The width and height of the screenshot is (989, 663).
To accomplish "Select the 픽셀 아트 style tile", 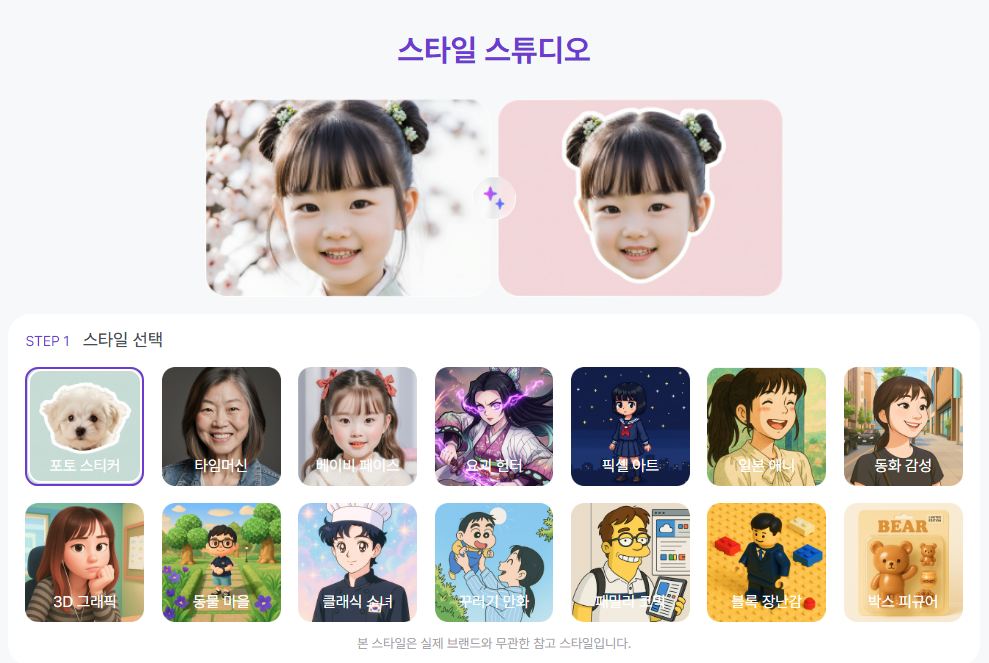I will click(x=630, y=426).
